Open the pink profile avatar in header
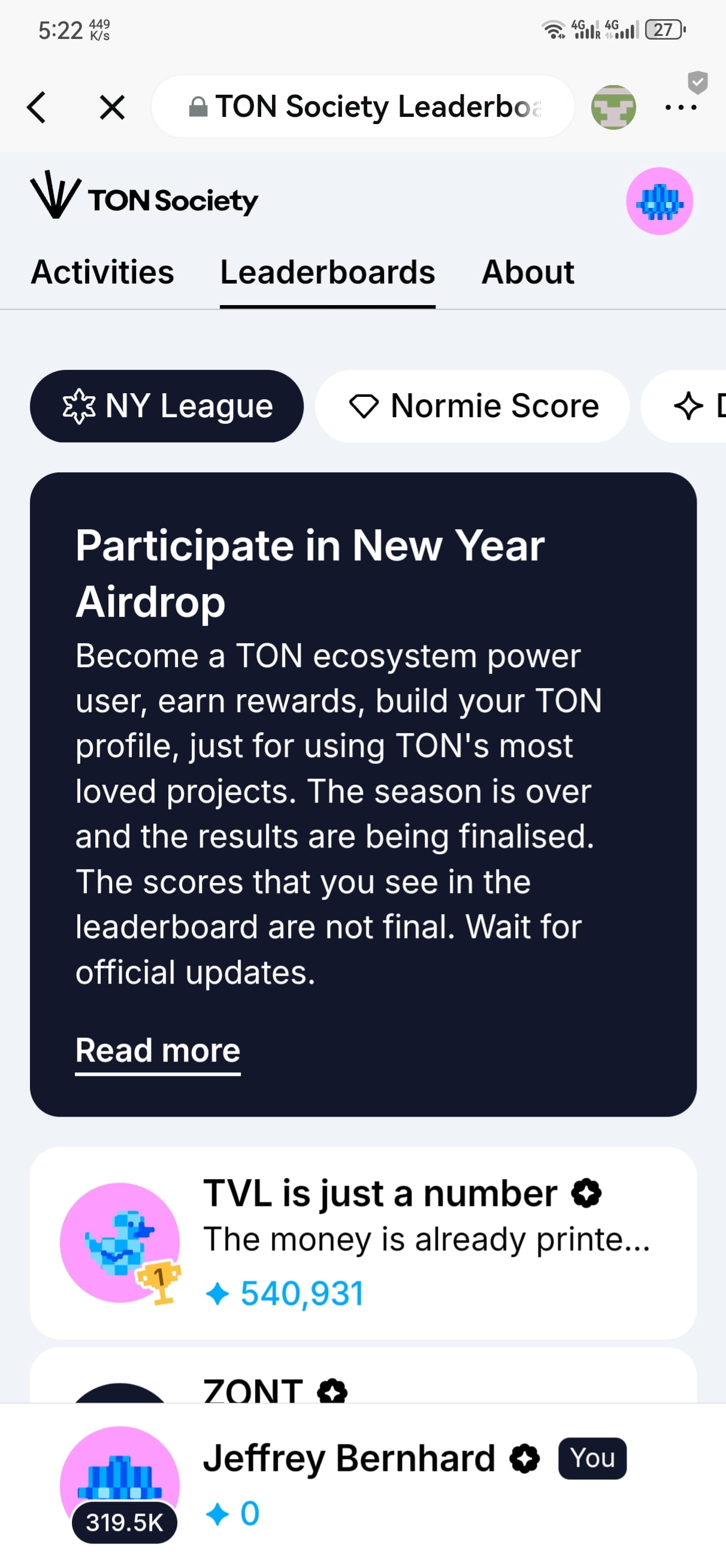This screenshot has height=1568, width=726. [x=659, y=201]
